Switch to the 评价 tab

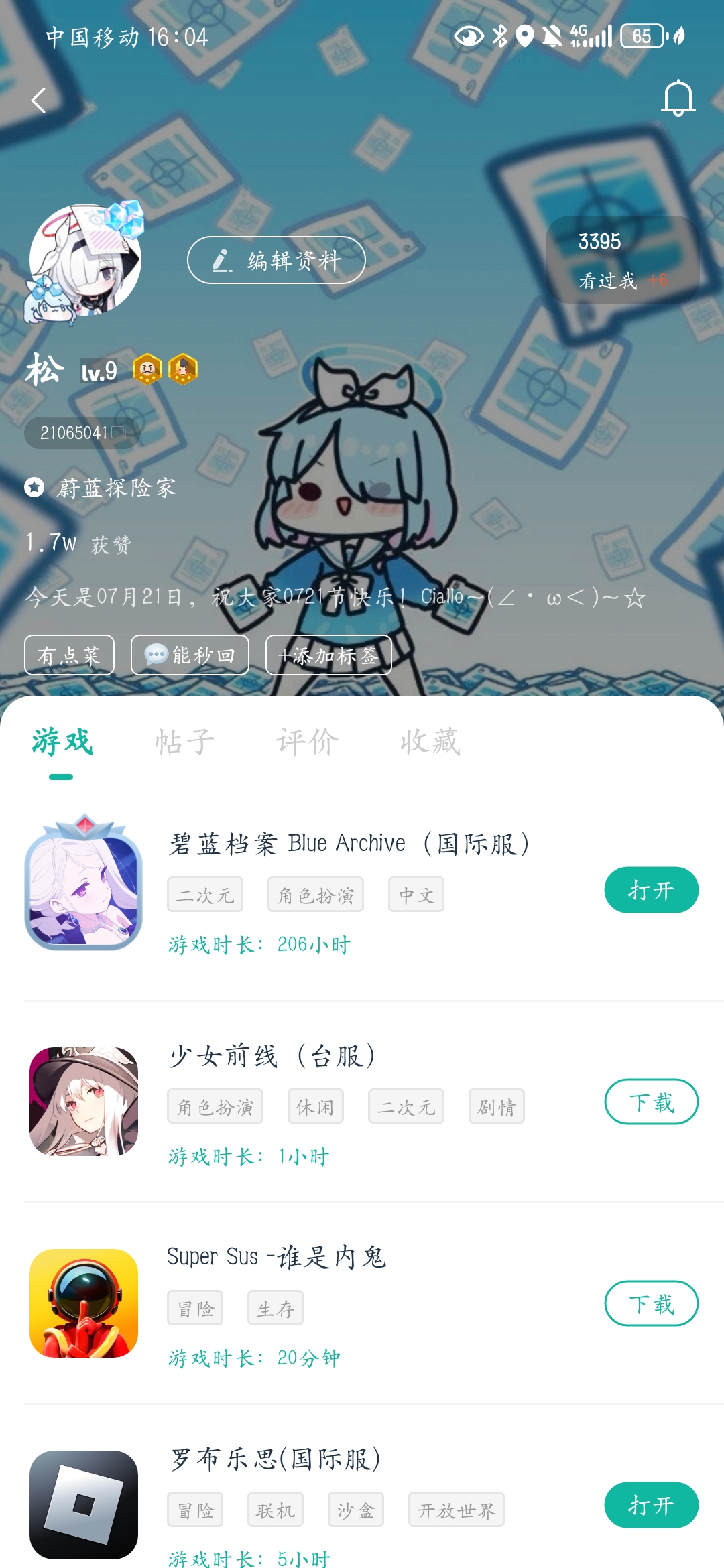coord(307,742)
